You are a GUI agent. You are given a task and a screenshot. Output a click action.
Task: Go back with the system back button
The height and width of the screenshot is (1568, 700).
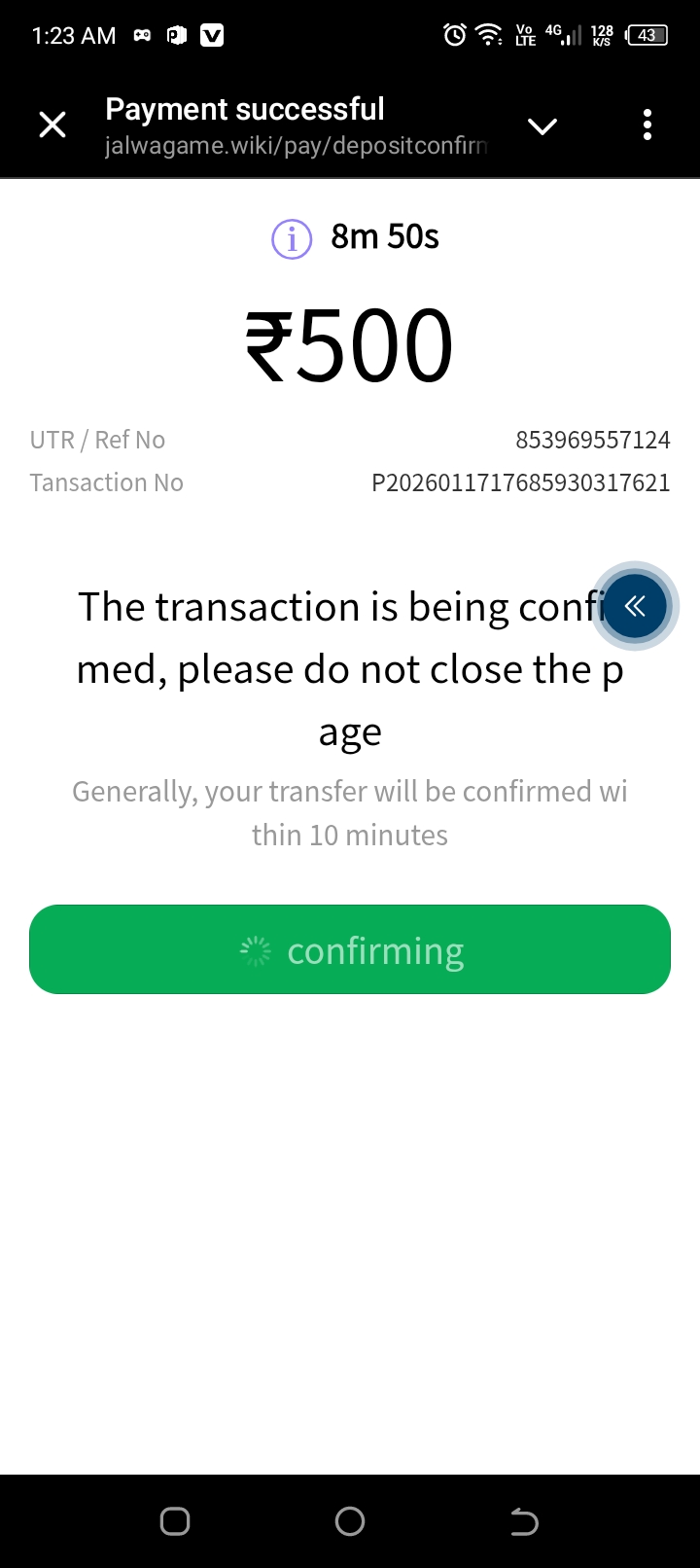(524, 1521)
